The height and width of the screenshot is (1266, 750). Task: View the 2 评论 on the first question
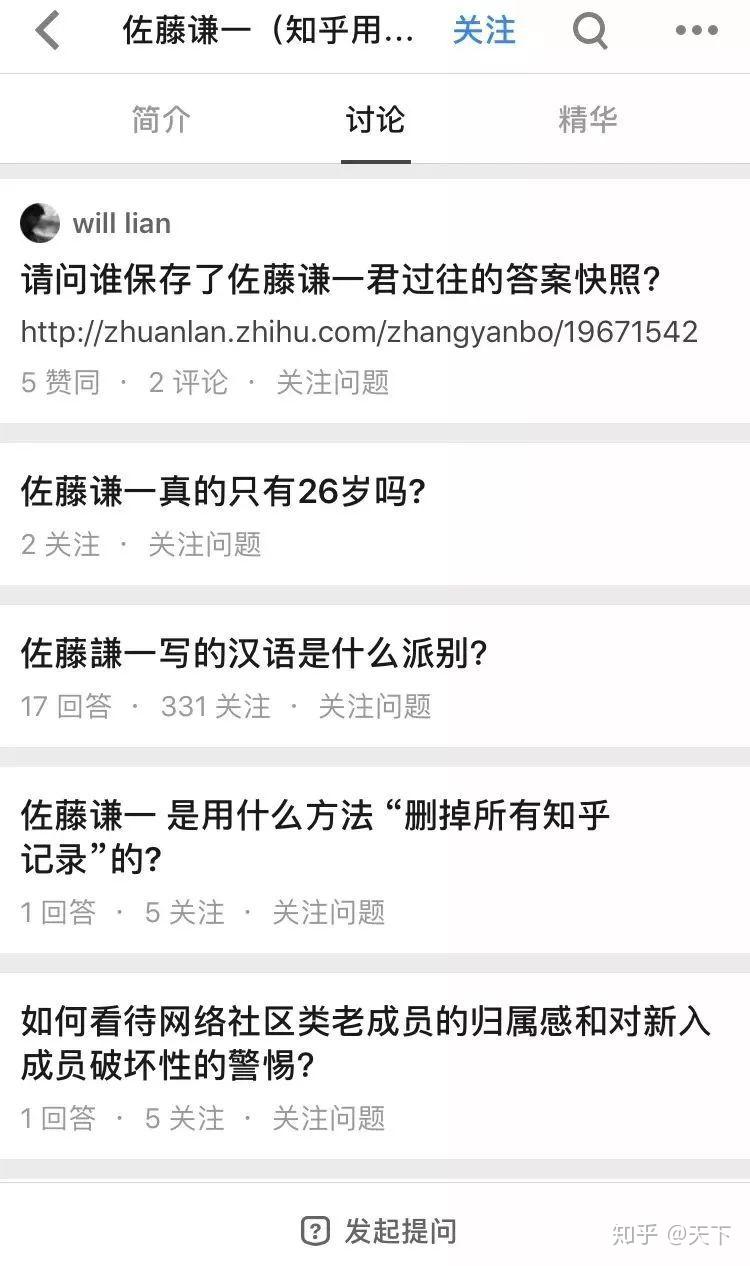(188, 383)
